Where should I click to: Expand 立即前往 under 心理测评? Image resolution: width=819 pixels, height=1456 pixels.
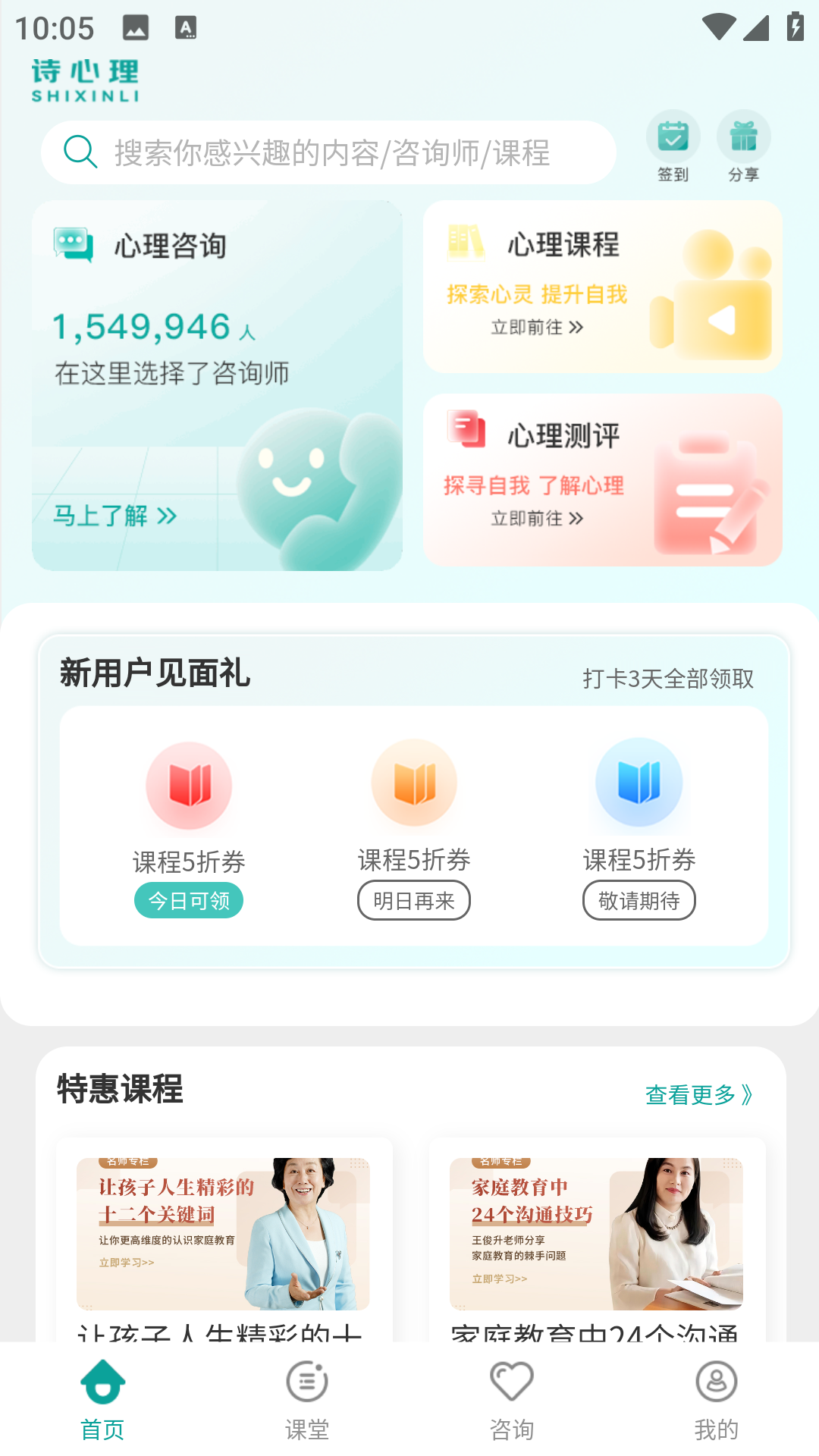(536, 519)
